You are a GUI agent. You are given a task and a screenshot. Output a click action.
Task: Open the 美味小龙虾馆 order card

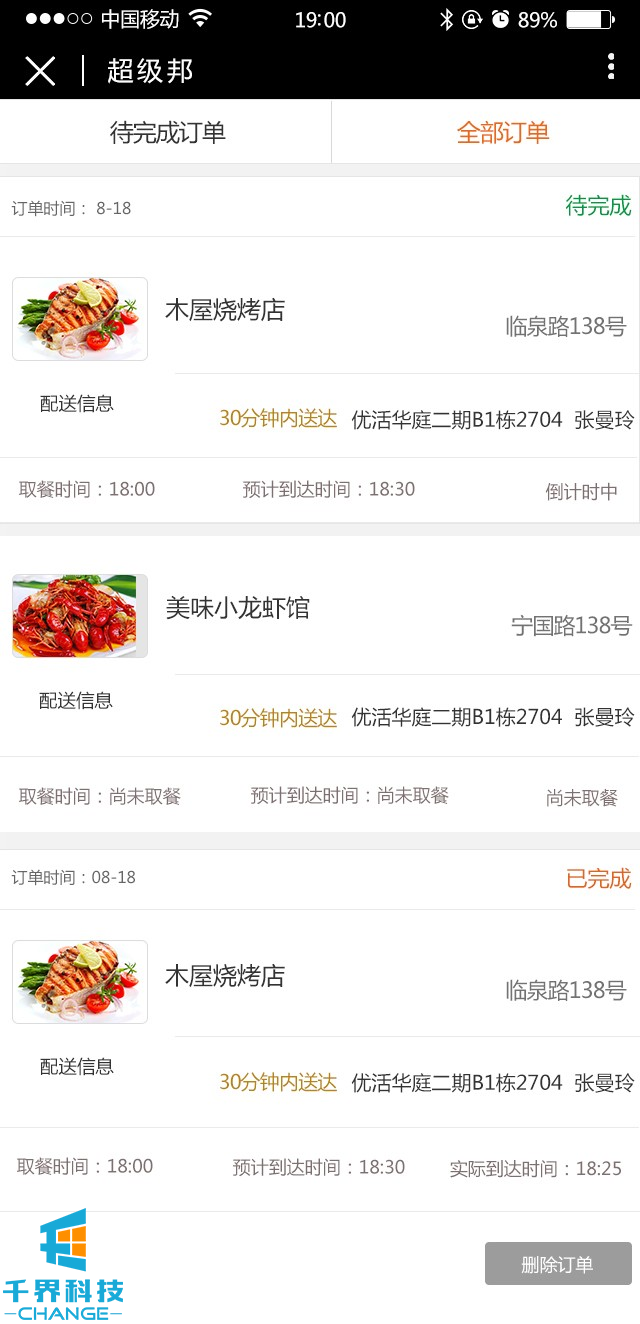237,608
